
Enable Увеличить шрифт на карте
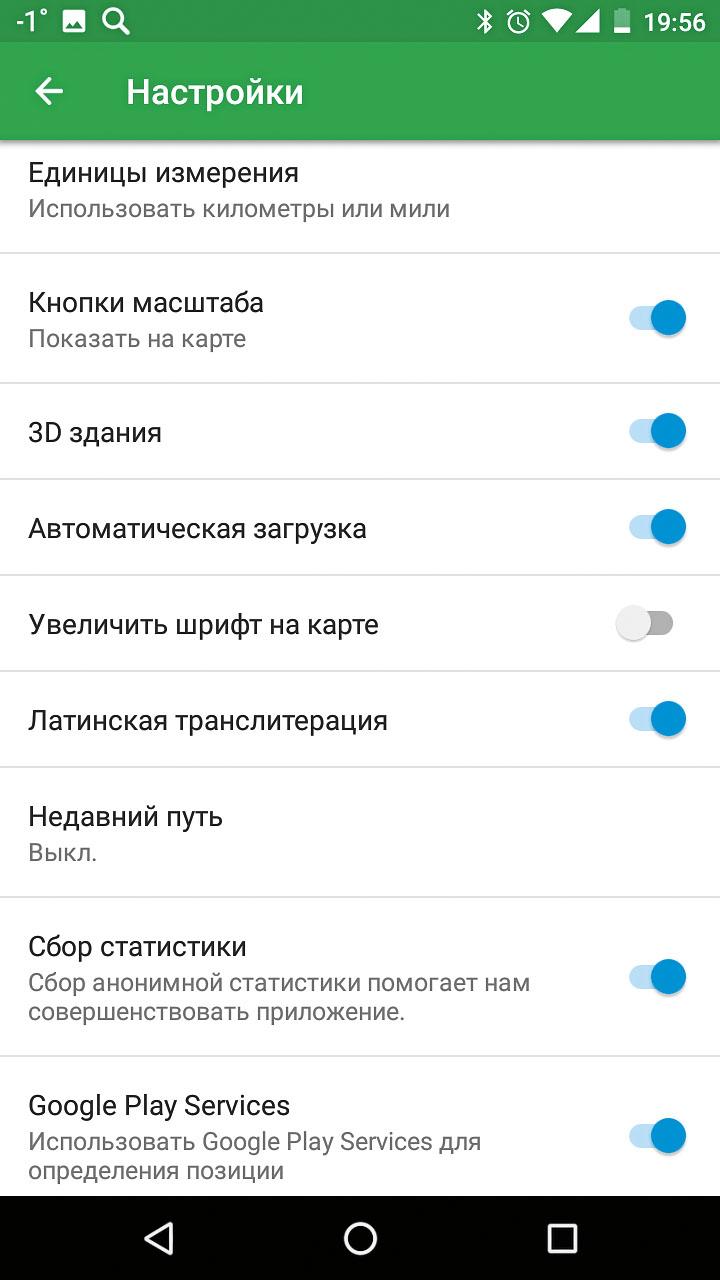tap(646, 624)
